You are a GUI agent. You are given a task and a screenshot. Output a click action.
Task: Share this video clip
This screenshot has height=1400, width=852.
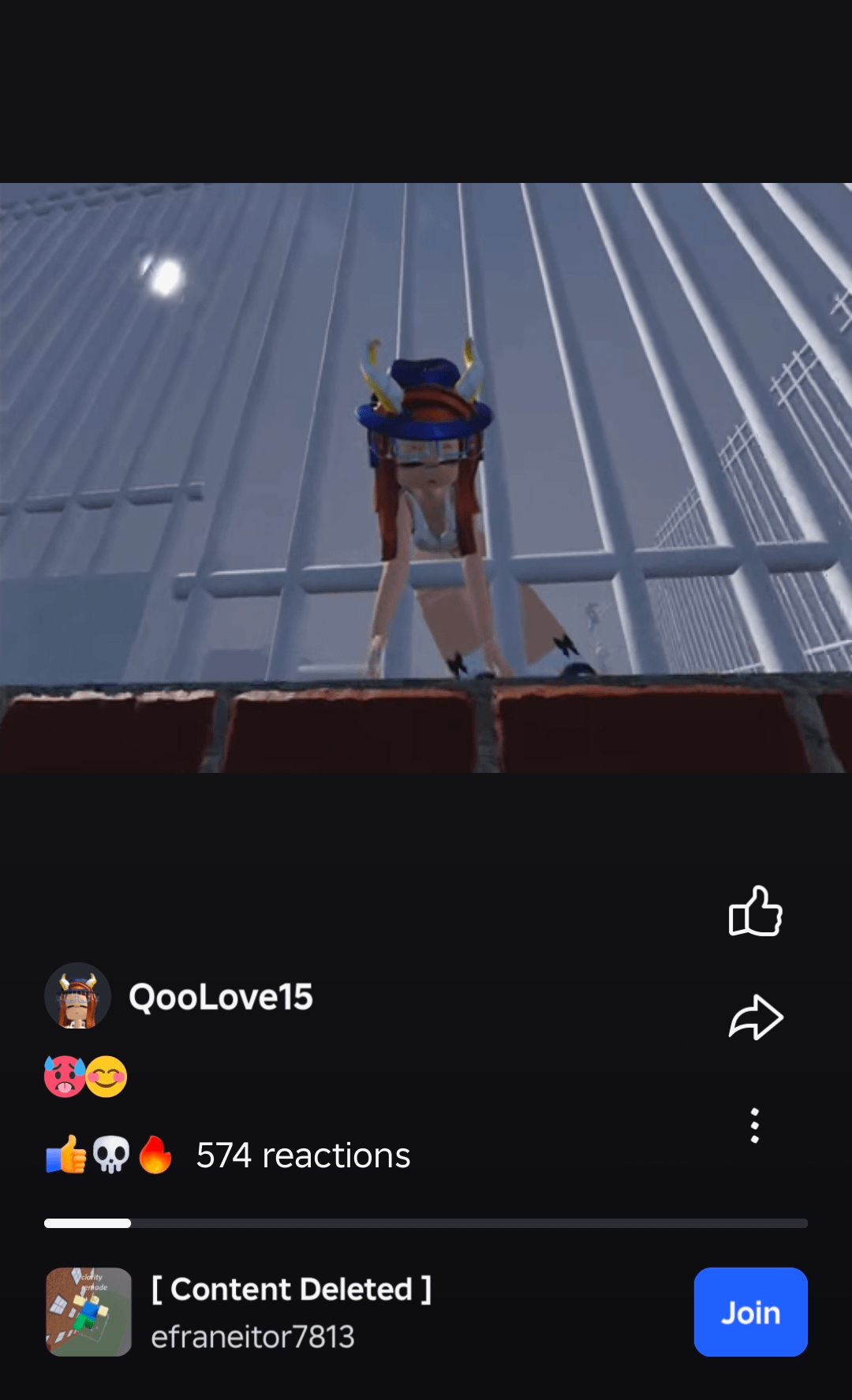(x=755, y=1017)
